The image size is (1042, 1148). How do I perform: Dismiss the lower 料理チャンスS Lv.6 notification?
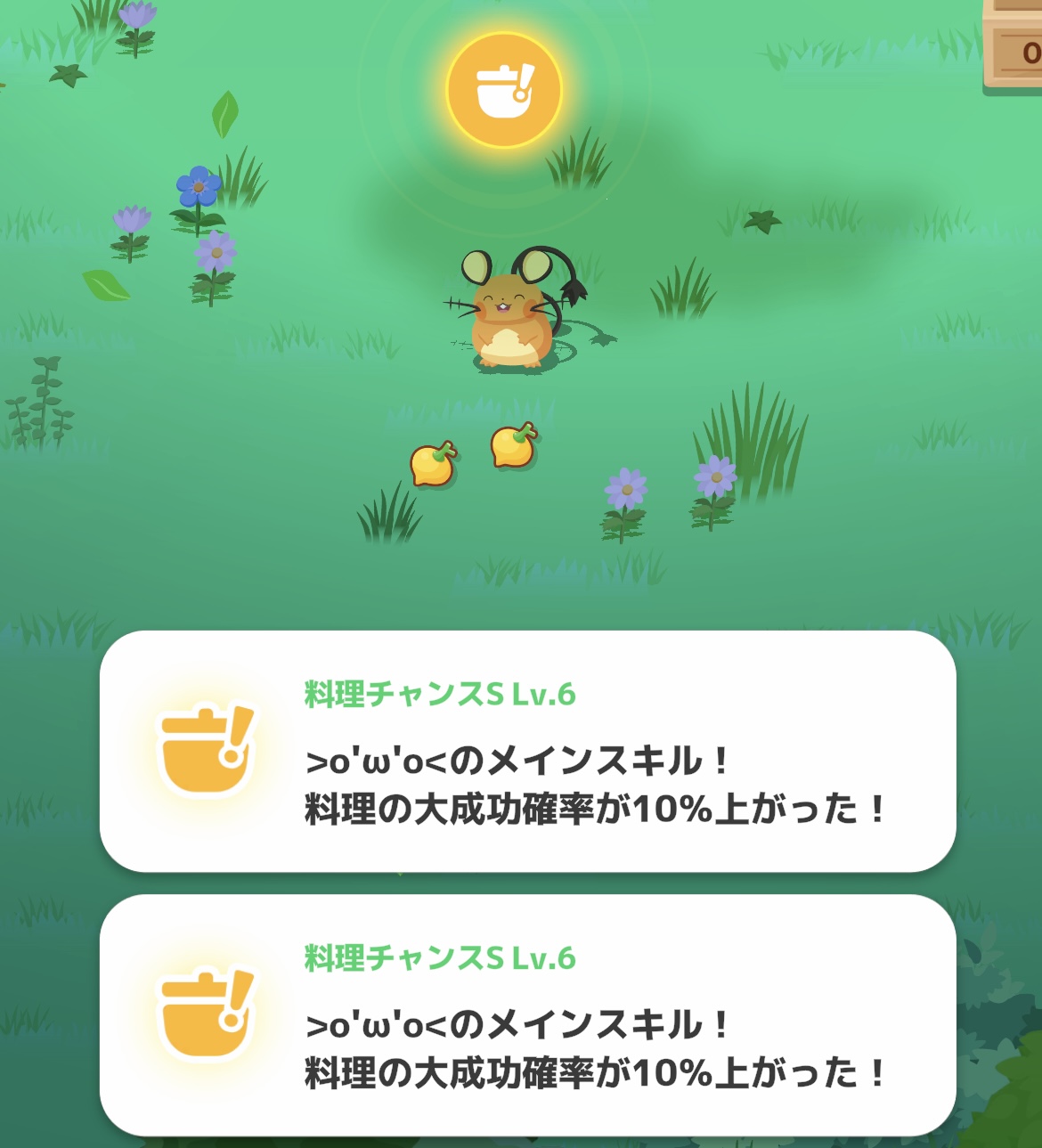point(527,1014)
